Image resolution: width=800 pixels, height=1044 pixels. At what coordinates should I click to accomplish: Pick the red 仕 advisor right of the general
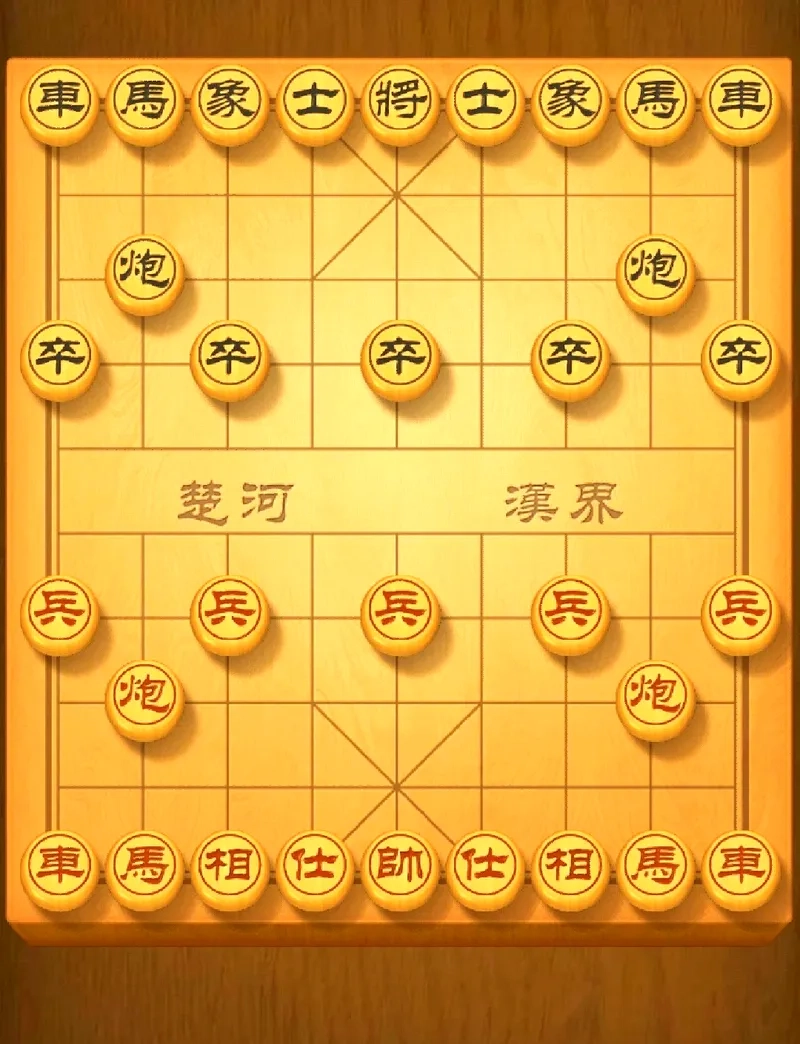pyautogui.click(x=485, y=867)
